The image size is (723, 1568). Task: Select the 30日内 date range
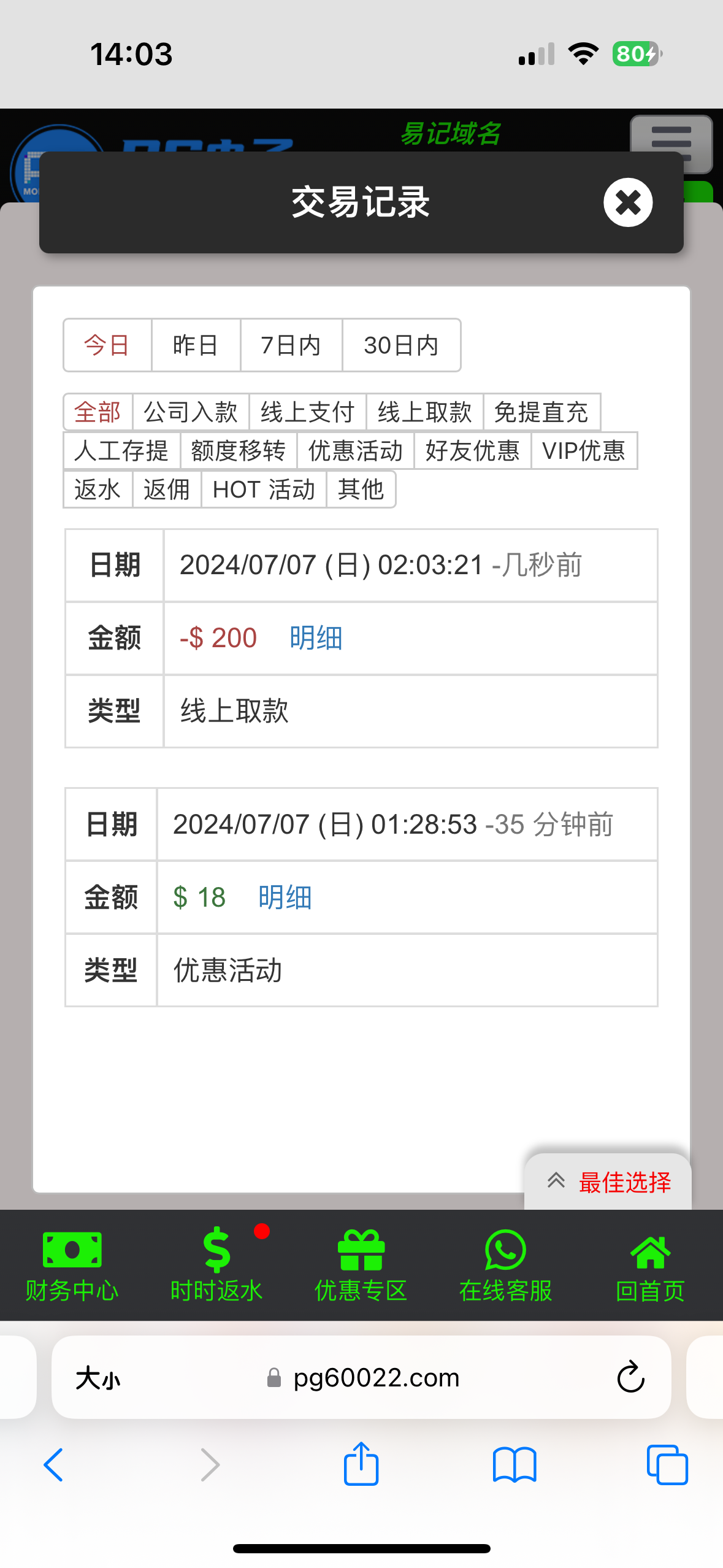tap(401, 345)
